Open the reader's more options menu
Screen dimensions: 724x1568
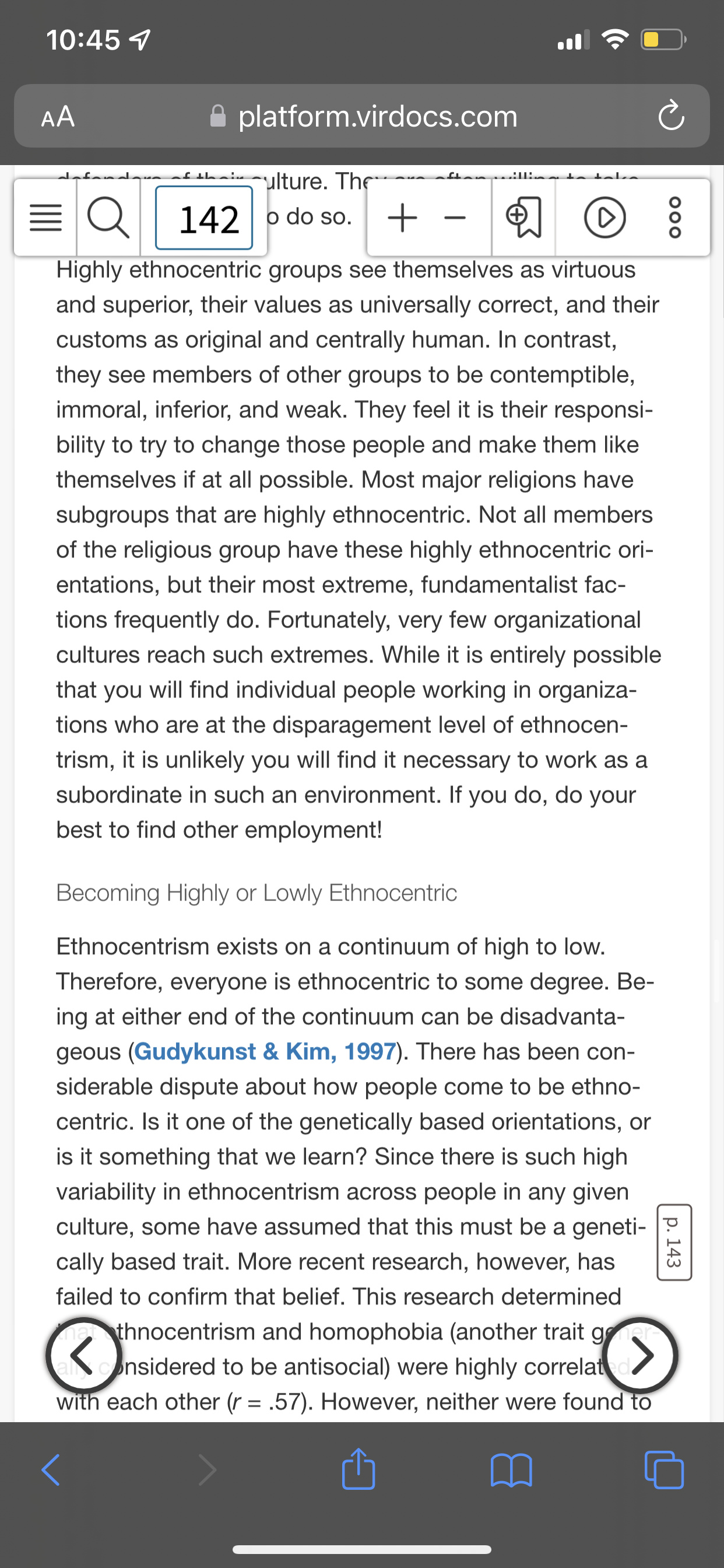click(x=676, y=218)
